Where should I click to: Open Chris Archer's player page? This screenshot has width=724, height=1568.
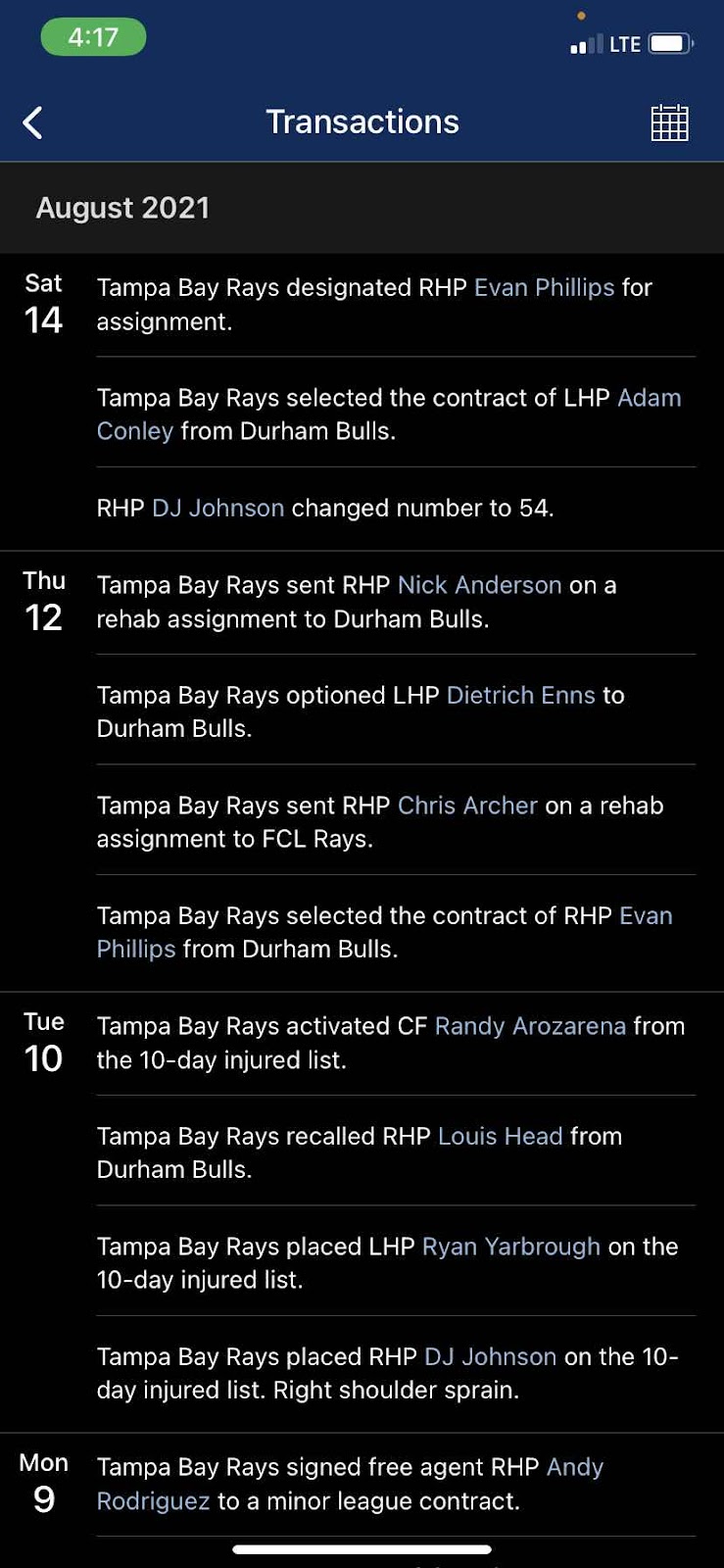coord(467,806)
